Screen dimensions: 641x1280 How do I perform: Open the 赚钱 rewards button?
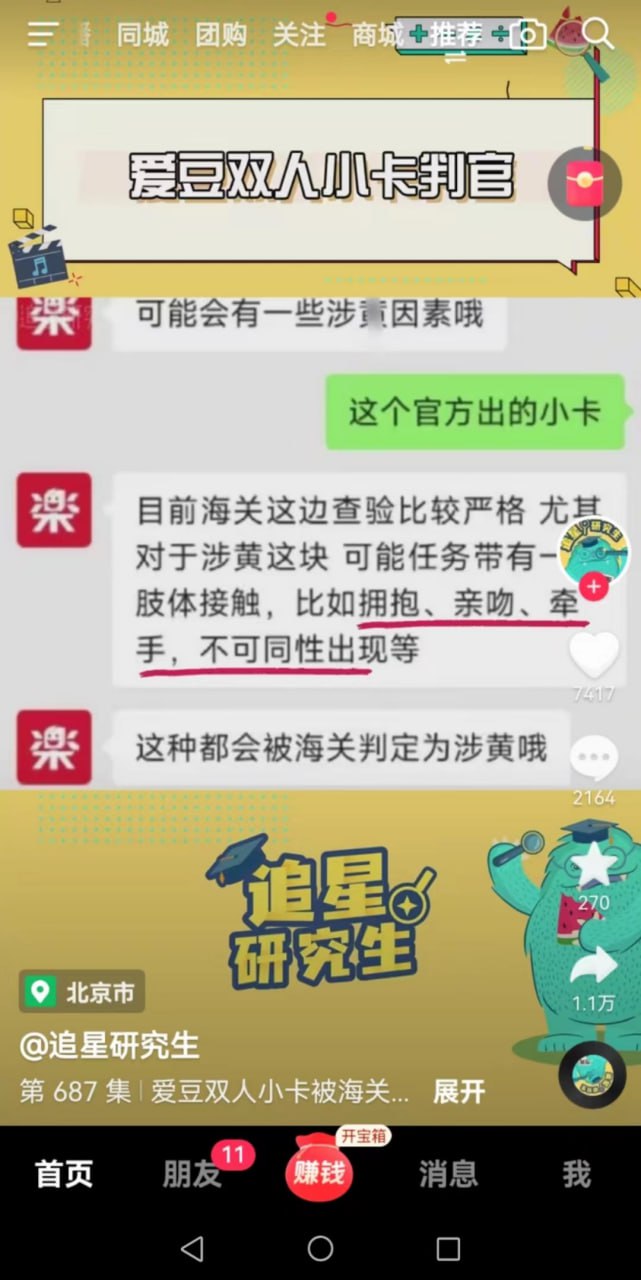point(320,1172)
